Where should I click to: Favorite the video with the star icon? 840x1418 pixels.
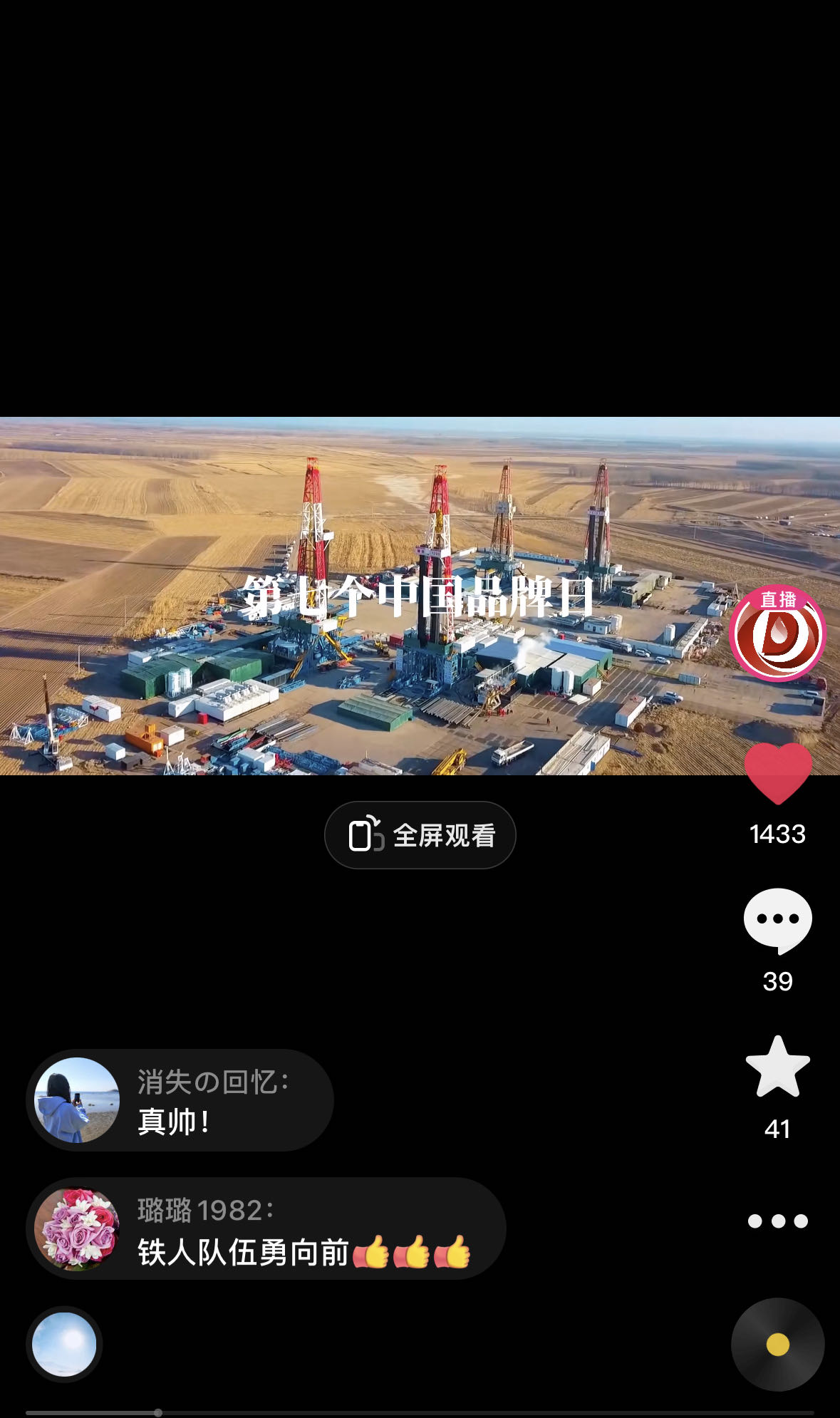(x=777, y=1067)
